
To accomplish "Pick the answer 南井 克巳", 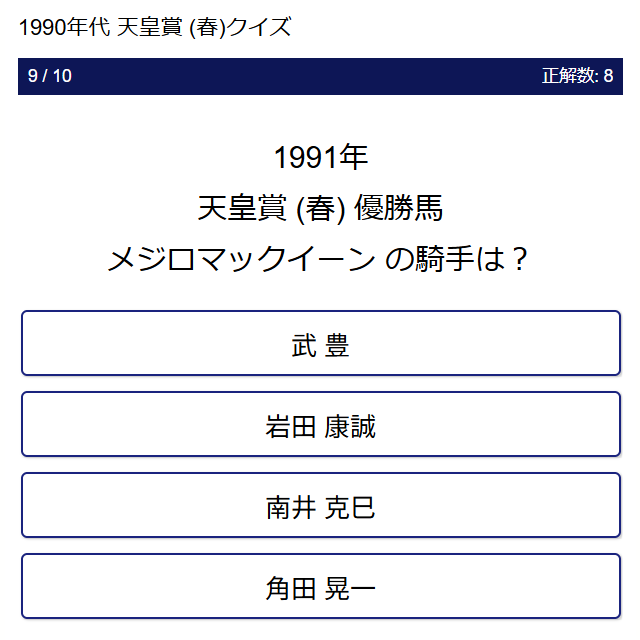I will 320,506.
